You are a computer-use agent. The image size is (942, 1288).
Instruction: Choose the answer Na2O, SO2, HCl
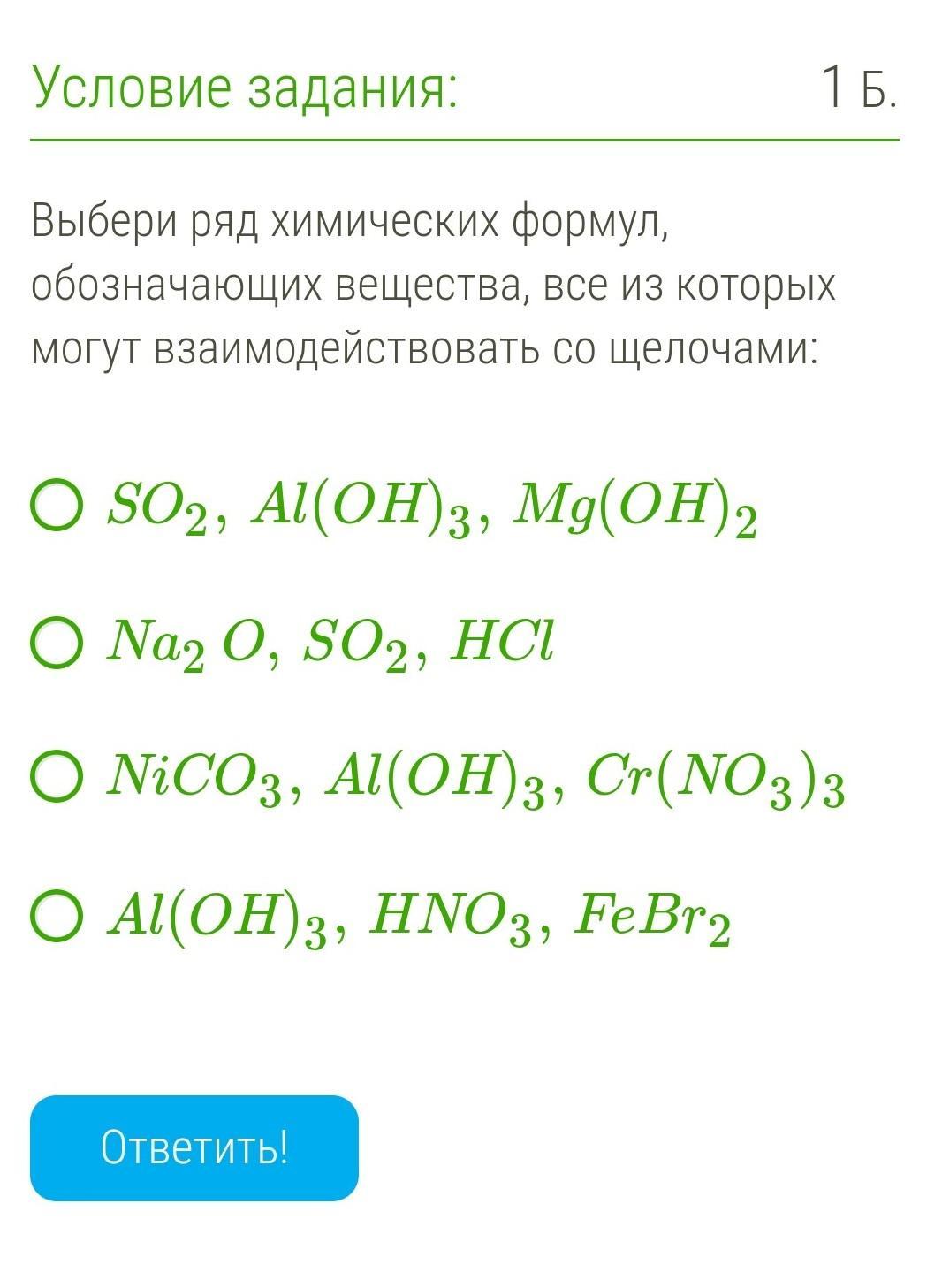coord(57,643)
